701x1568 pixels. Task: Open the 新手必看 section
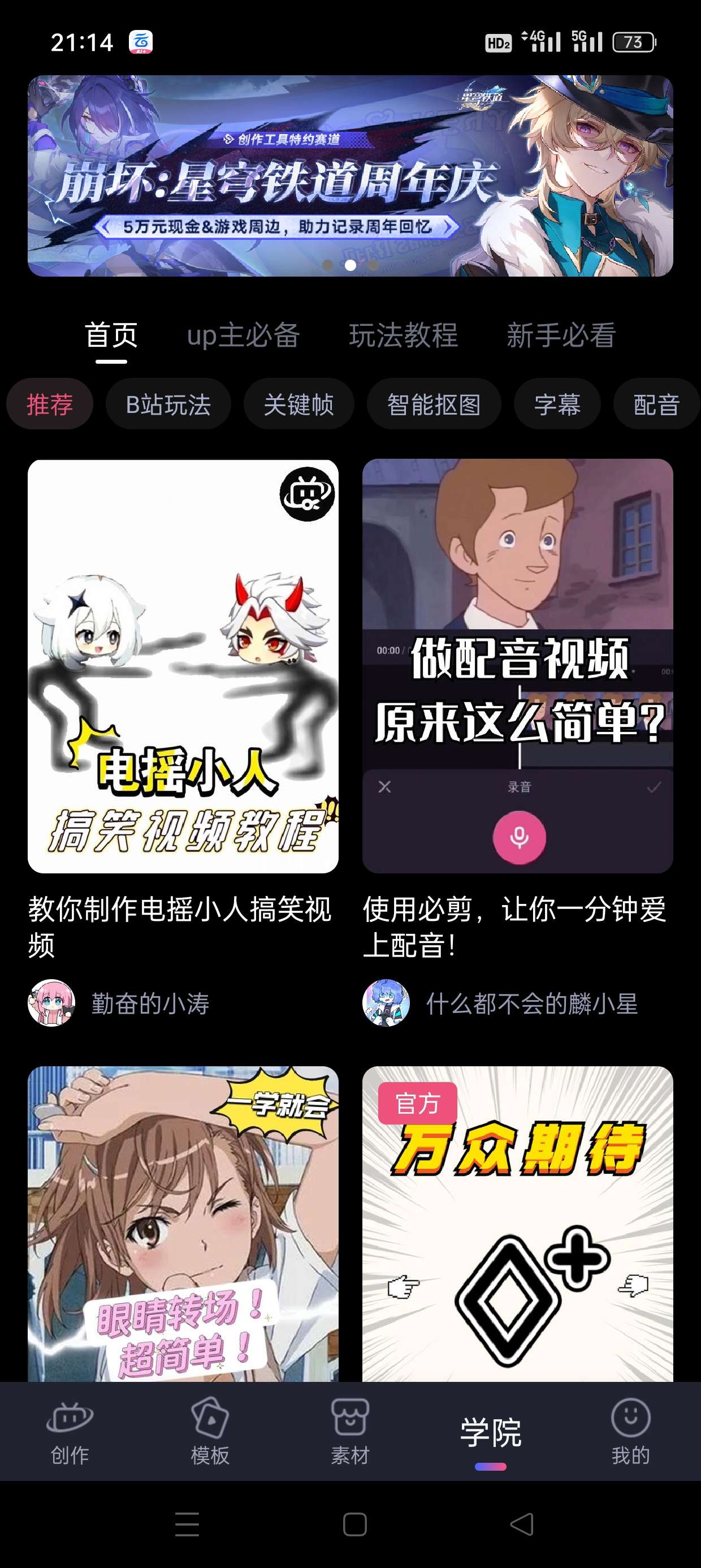coord(561,335)
